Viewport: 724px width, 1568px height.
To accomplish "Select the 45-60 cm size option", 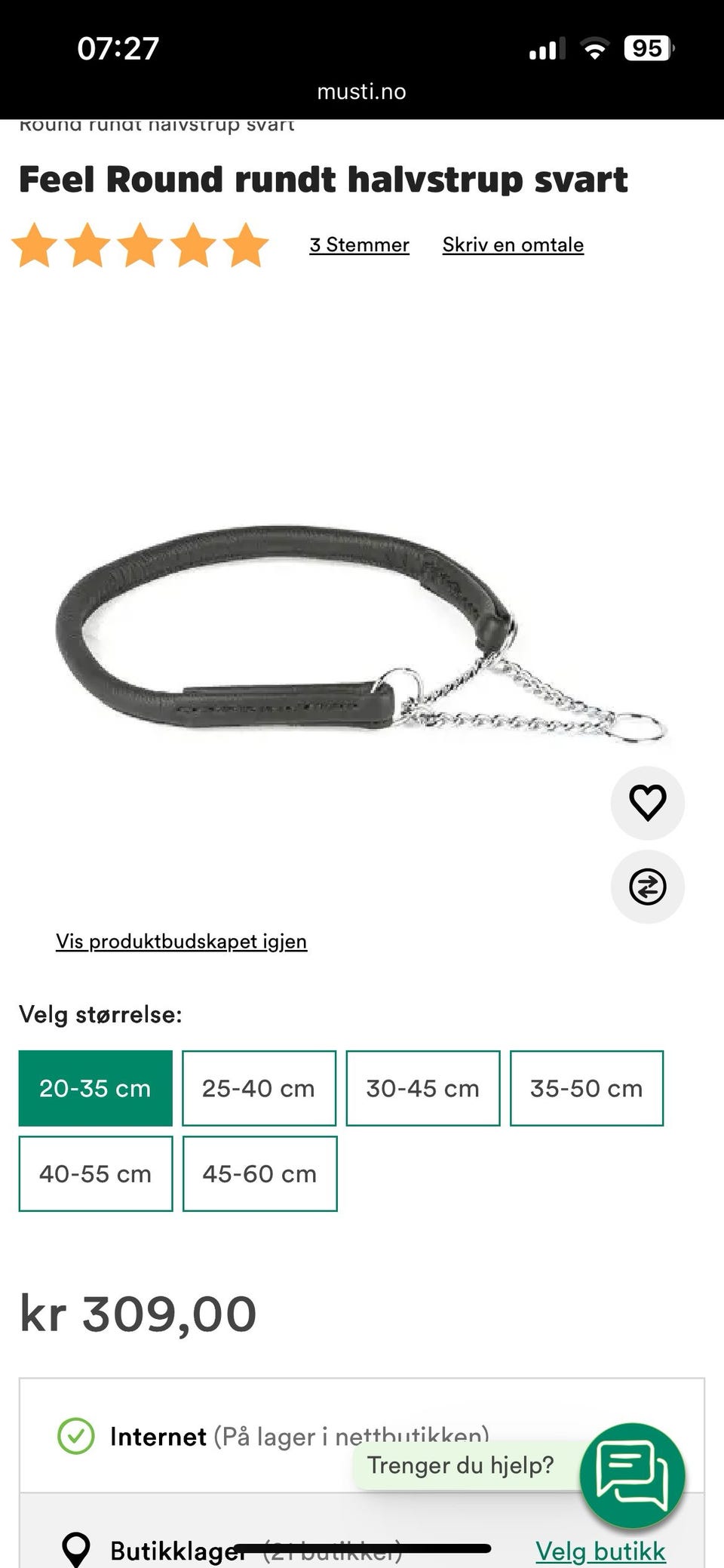I will (x=259, y=1173).
